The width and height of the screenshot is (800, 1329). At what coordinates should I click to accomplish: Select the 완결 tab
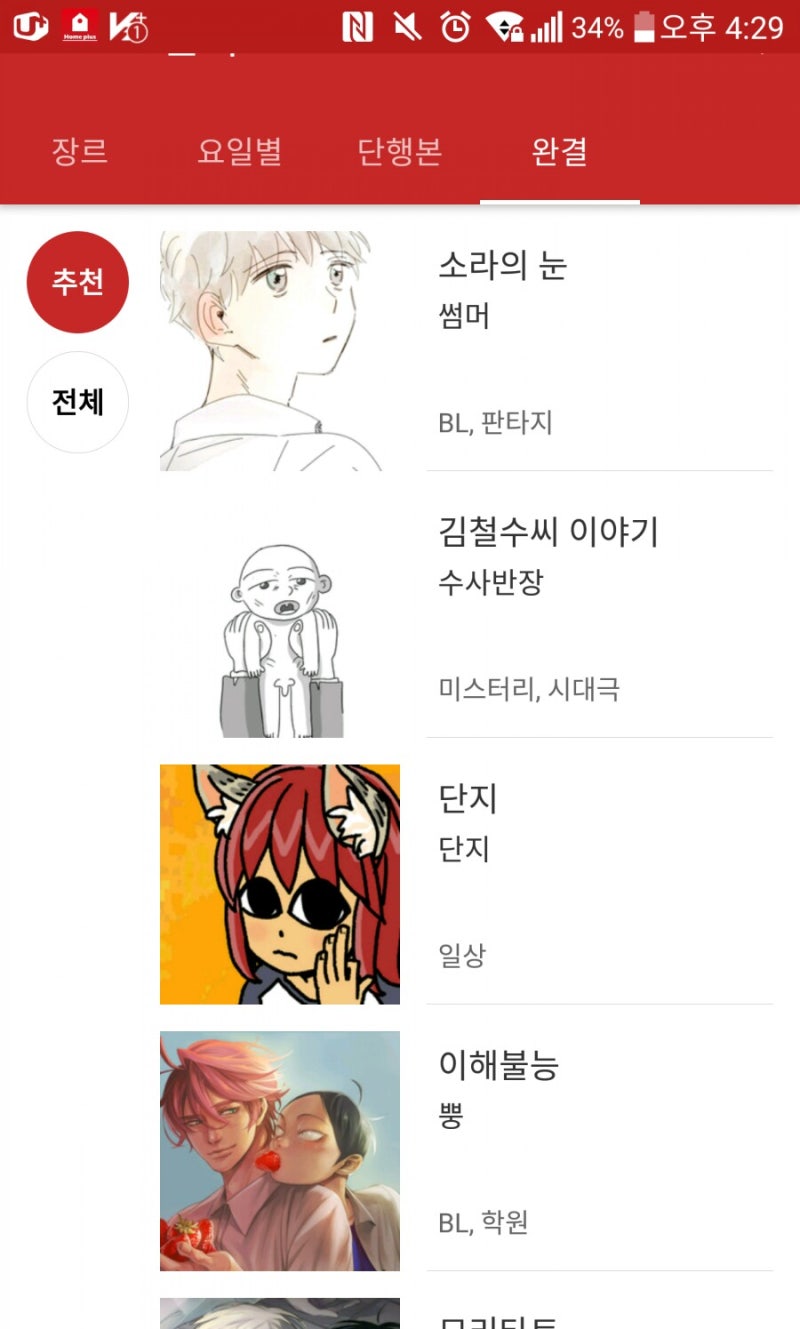pyautogui.click(x=559, y=152)
